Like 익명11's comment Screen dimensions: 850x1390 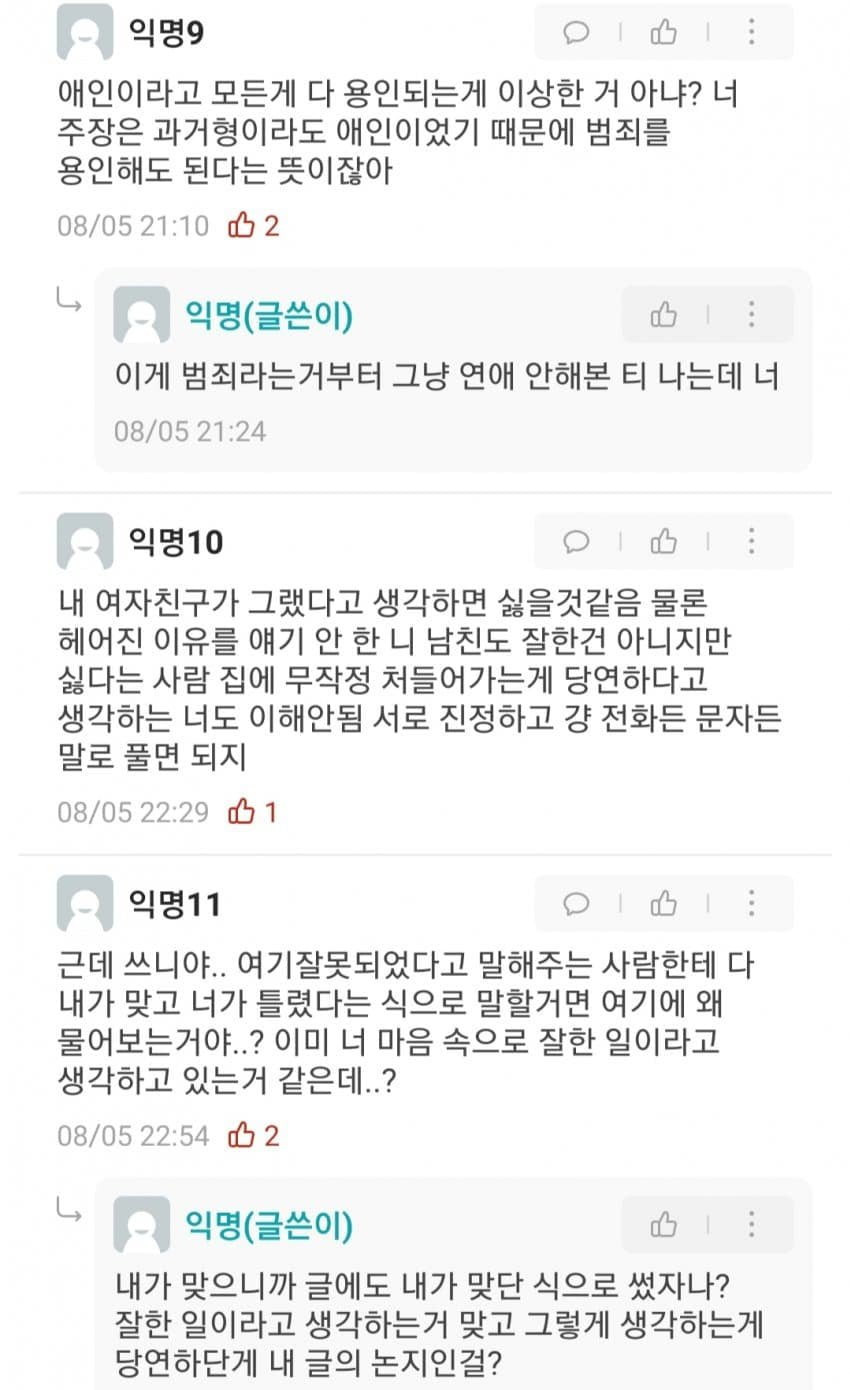pyautogui.click(x=663, y=904)
